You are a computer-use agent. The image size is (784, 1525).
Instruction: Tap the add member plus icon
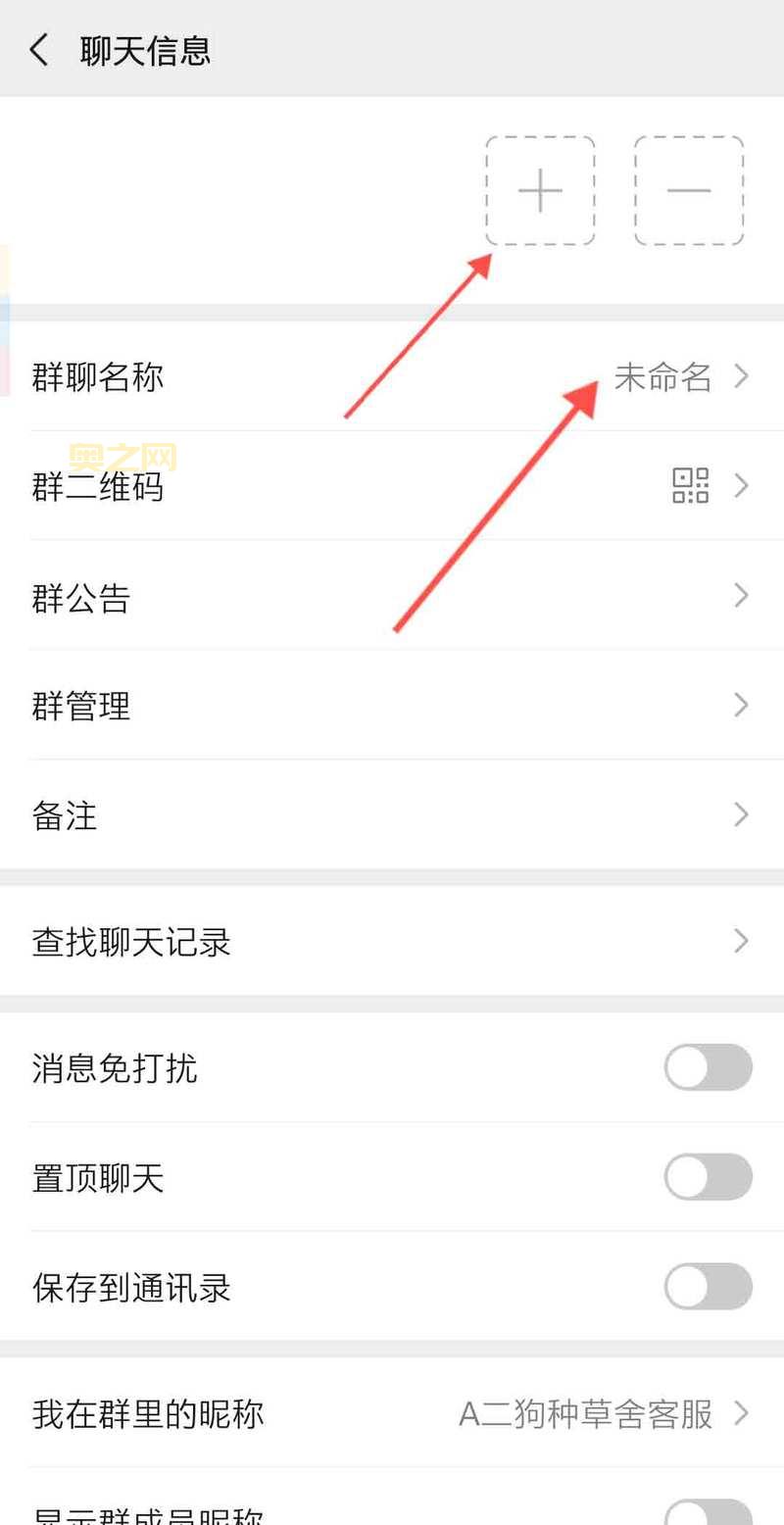(540, 191)
